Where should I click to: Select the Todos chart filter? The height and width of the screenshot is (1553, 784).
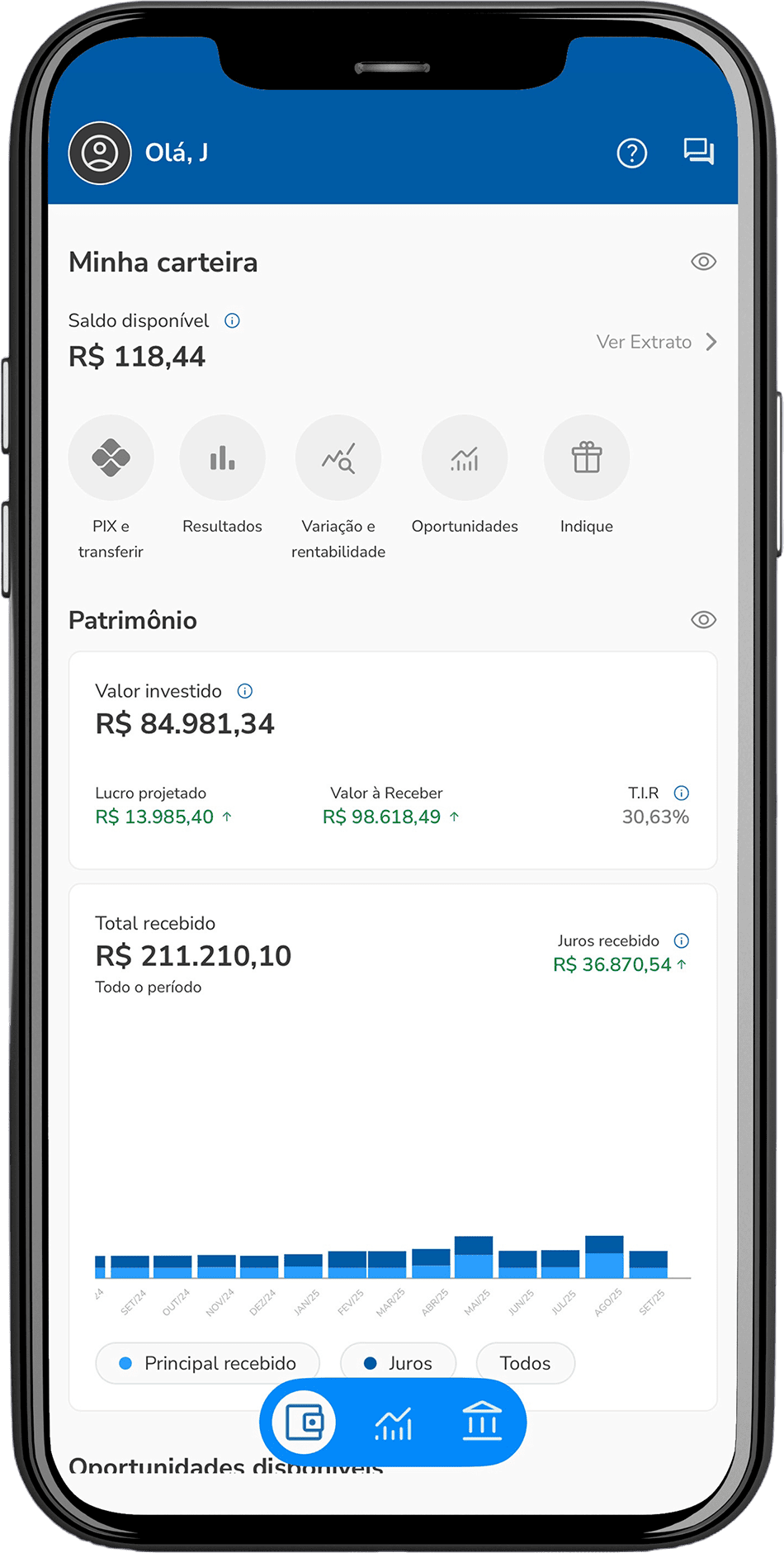pyautogui.click(x=526, y=1363)
